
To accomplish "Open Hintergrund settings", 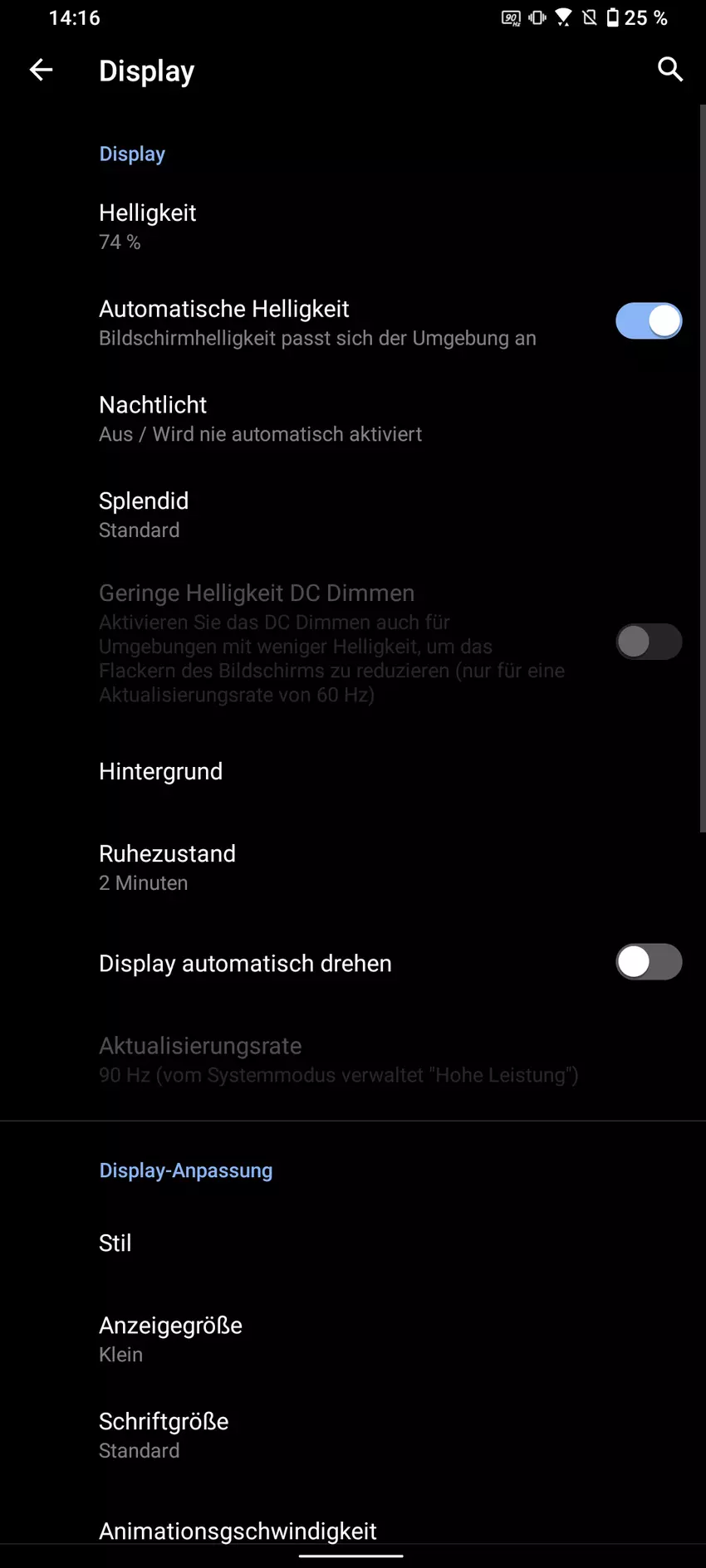I will click(x=161, y=771).
